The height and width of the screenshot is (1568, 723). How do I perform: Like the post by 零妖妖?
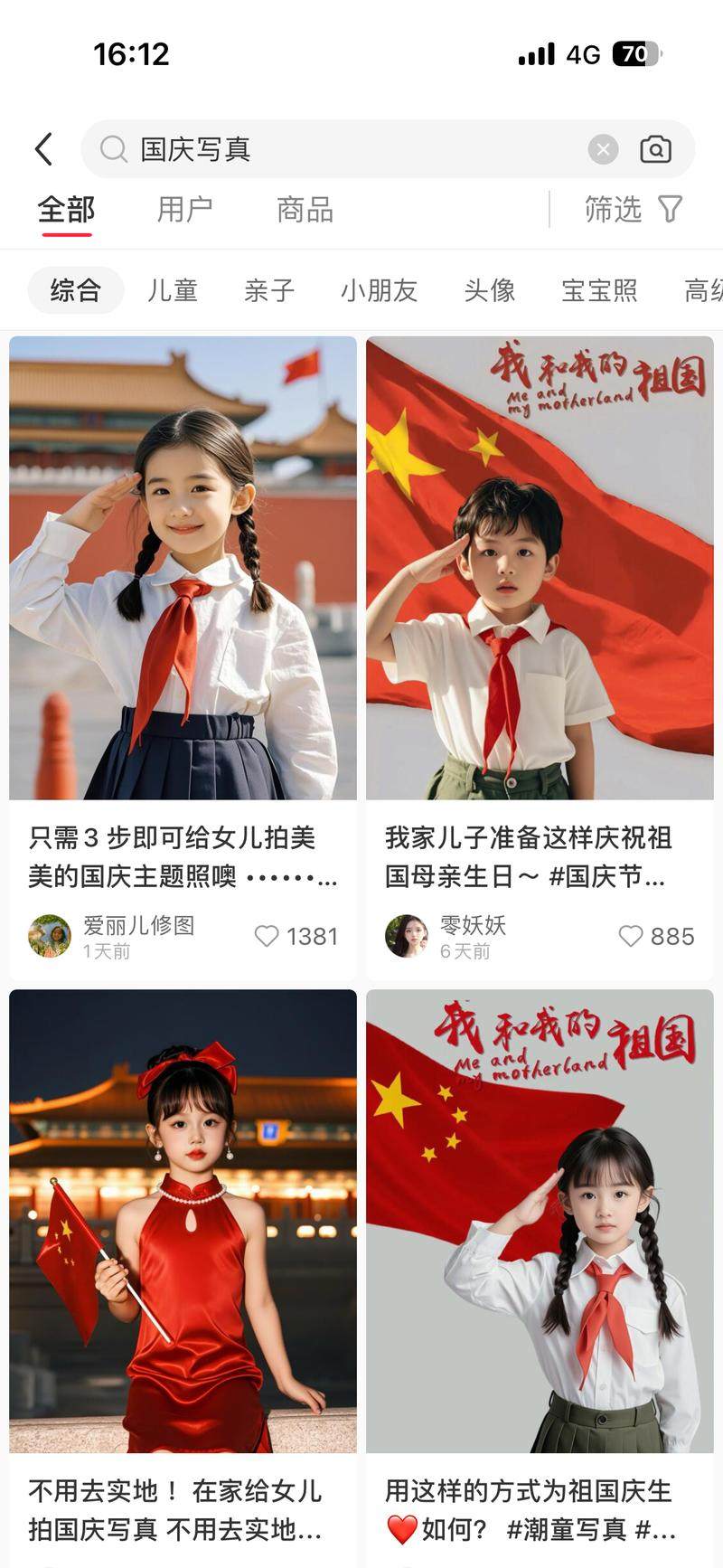click(x=630, y=936)
